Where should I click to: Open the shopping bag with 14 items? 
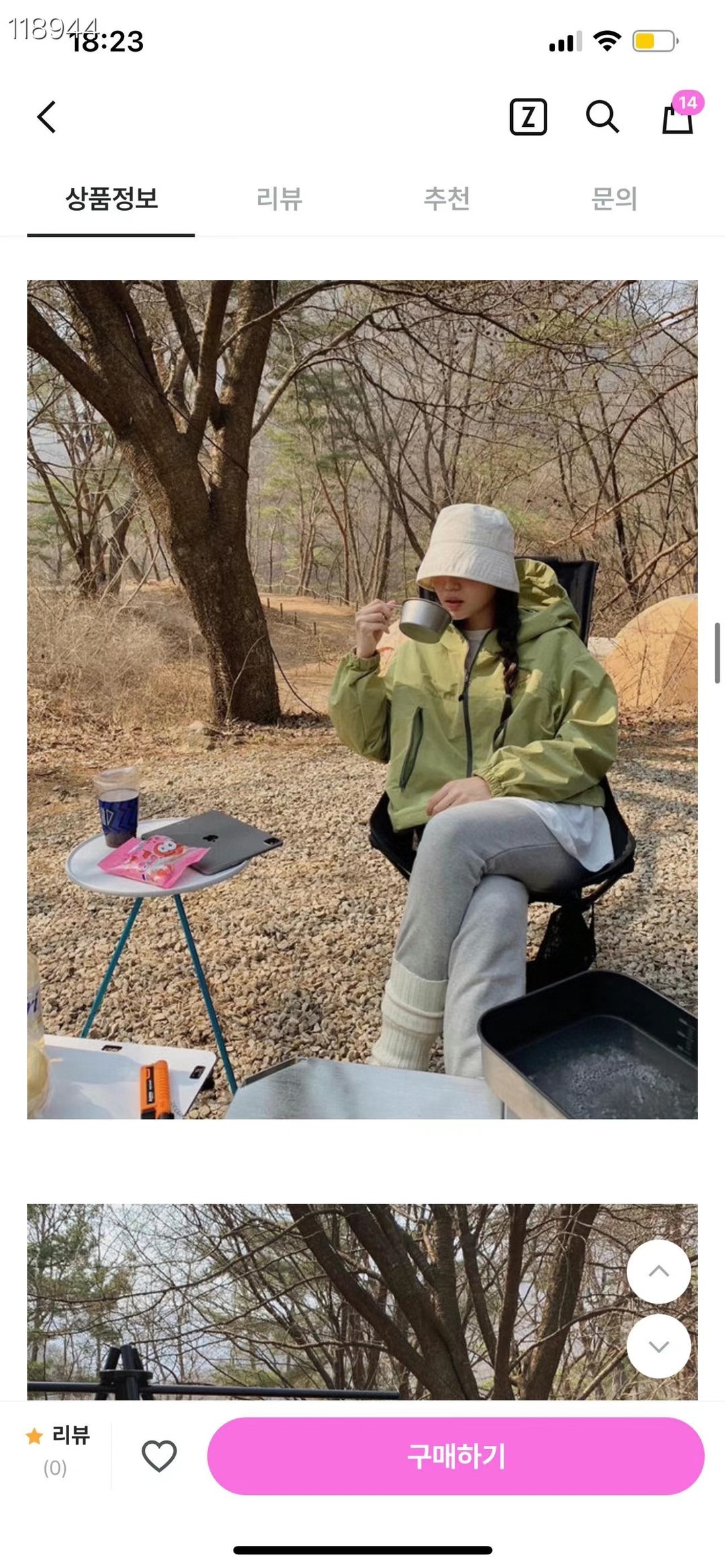click(x=678, y=117)
